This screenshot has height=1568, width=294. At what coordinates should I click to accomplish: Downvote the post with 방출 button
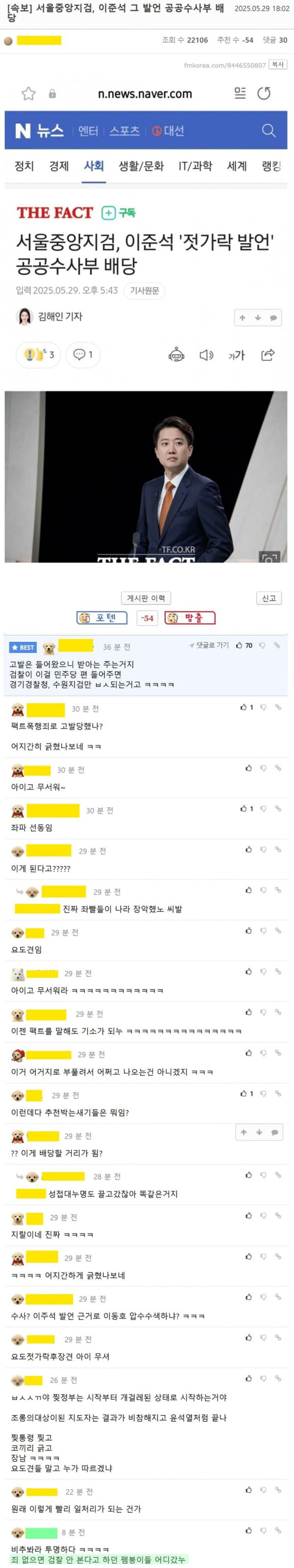190,618
